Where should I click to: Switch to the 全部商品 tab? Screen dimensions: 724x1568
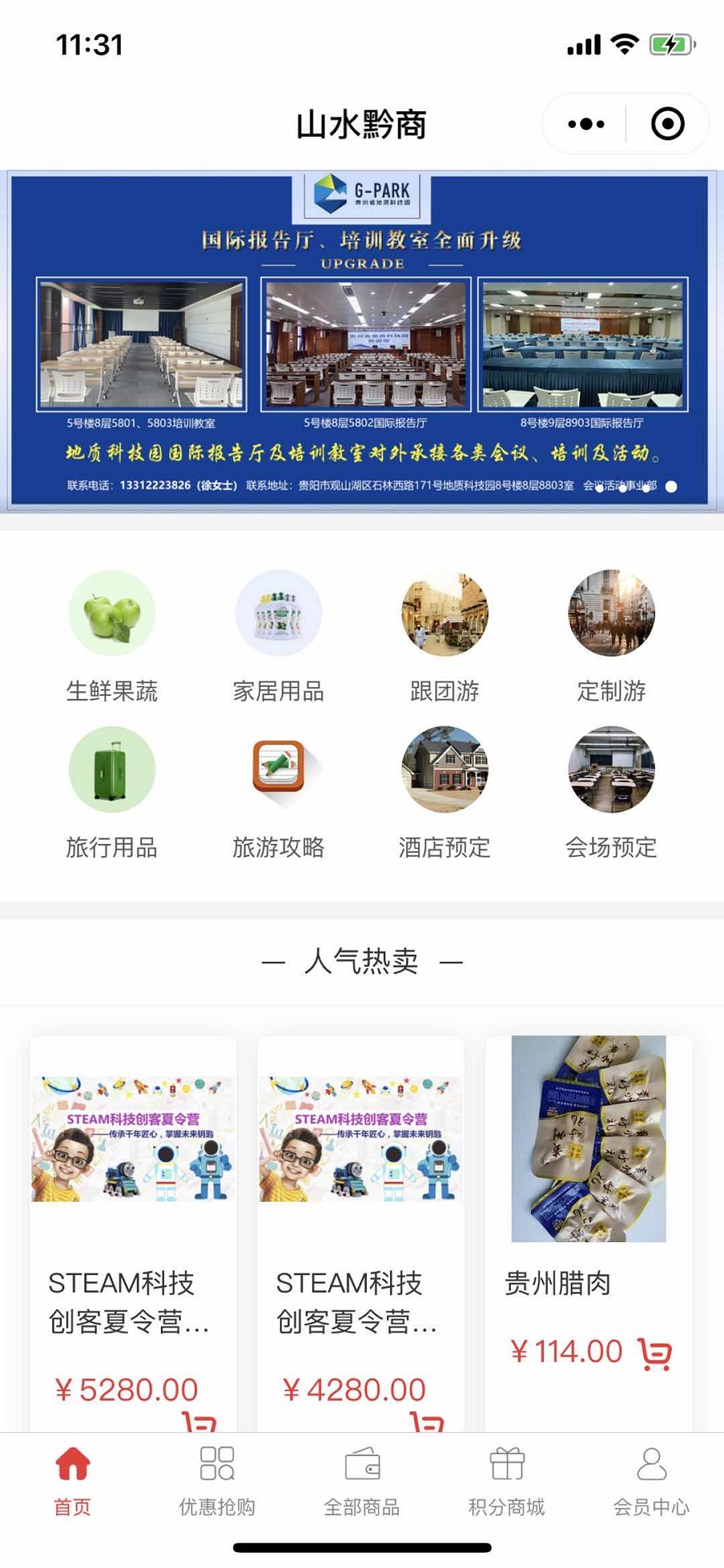pyautogui.click(x=362, y=1481)
